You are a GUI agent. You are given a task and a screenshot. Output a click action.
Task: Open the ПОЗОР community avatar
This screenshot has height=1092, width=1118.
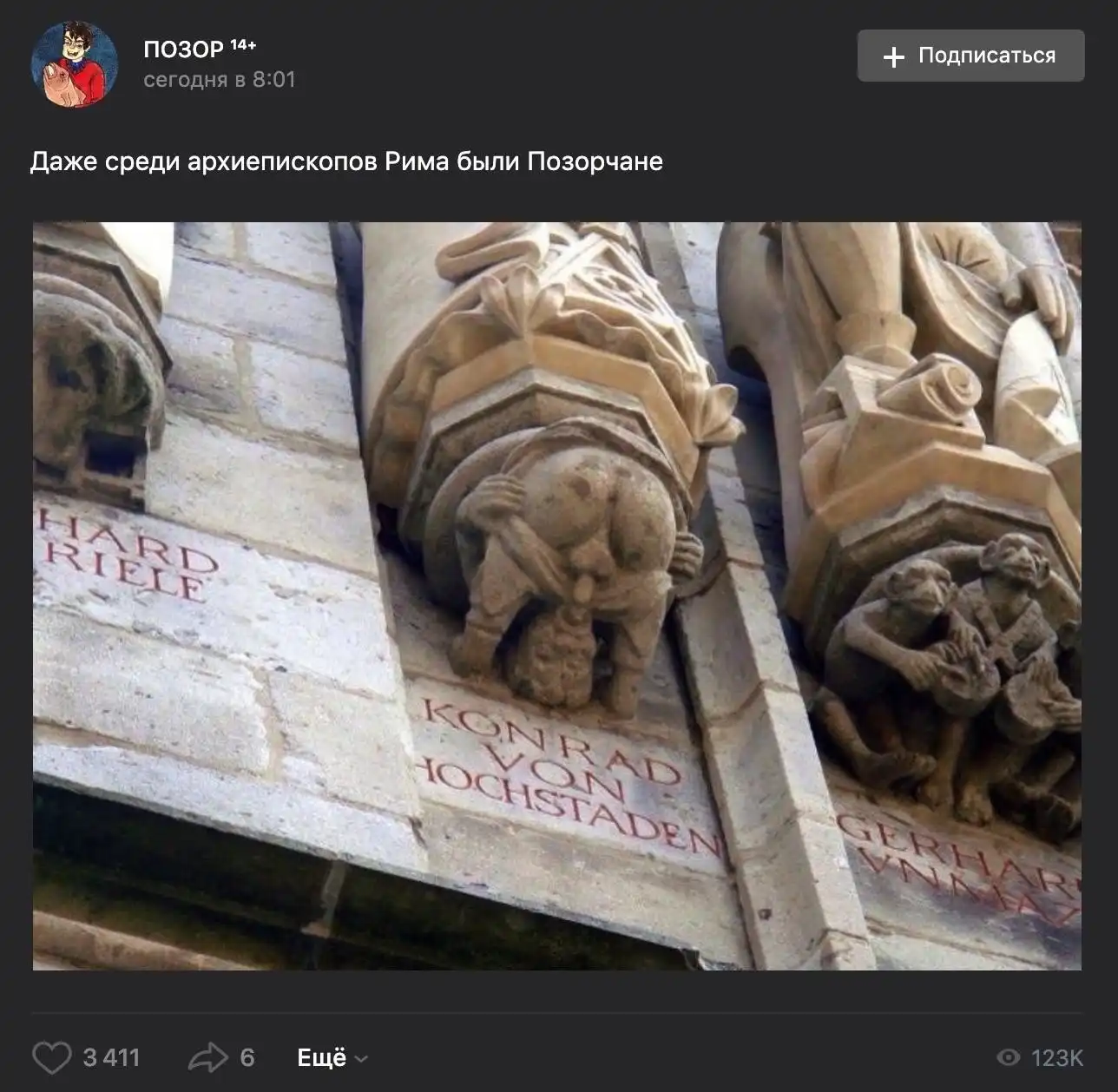pos(74,65)
